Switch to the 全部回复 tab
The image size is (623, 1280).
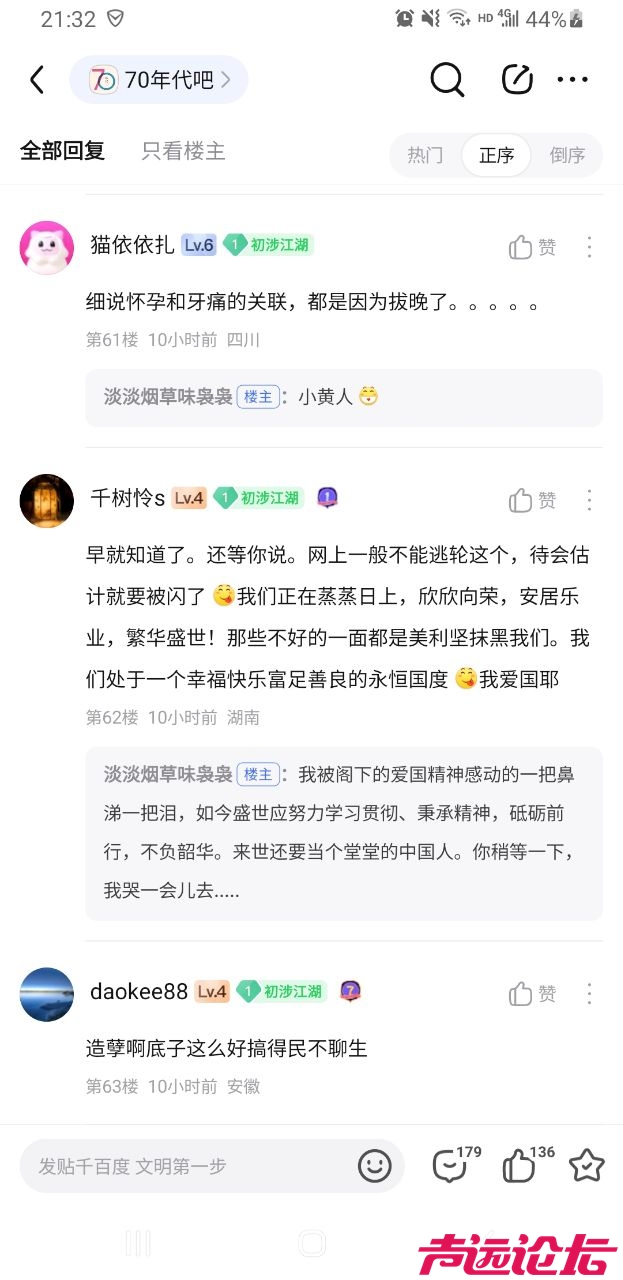pyautogui.click(x=62, y=151)
